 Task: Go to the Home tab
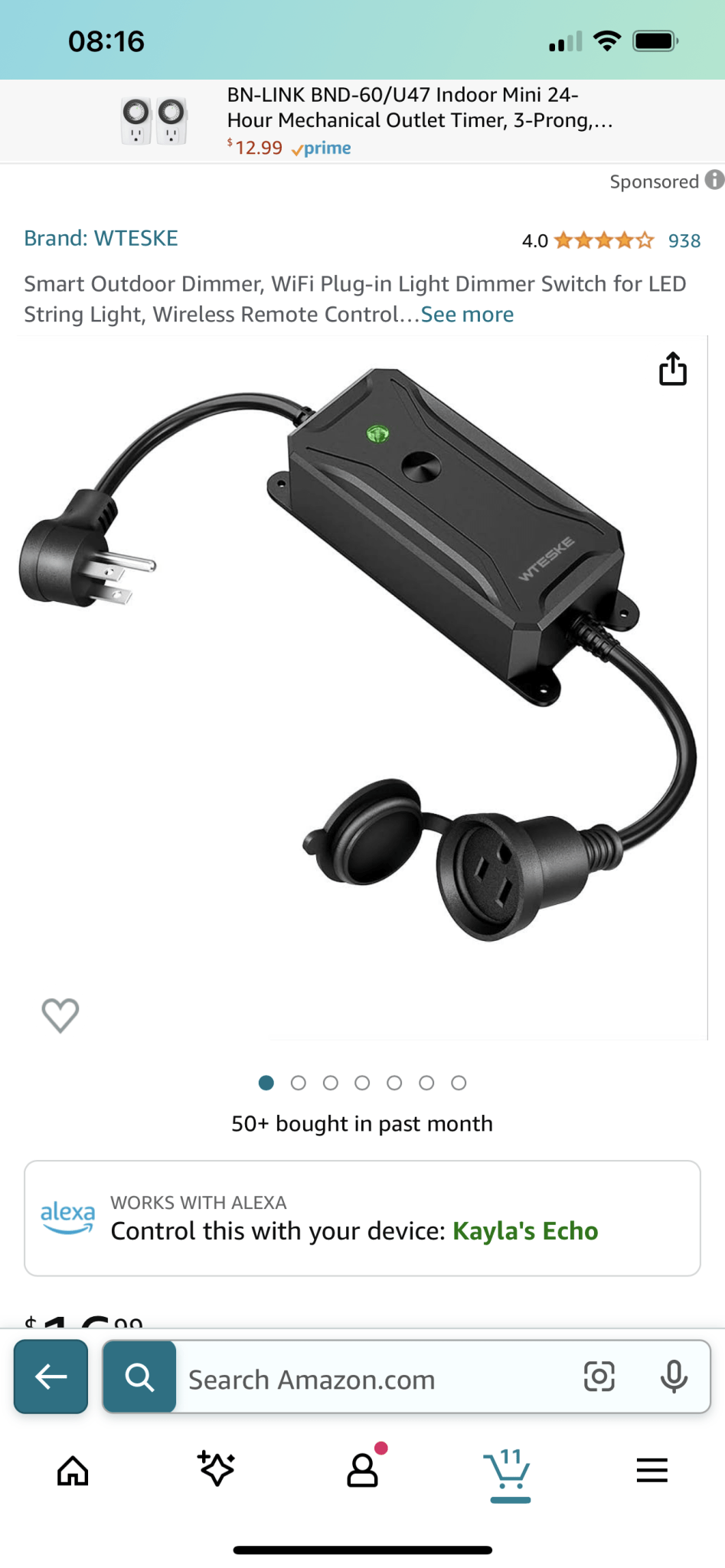tap(73, 1470)
